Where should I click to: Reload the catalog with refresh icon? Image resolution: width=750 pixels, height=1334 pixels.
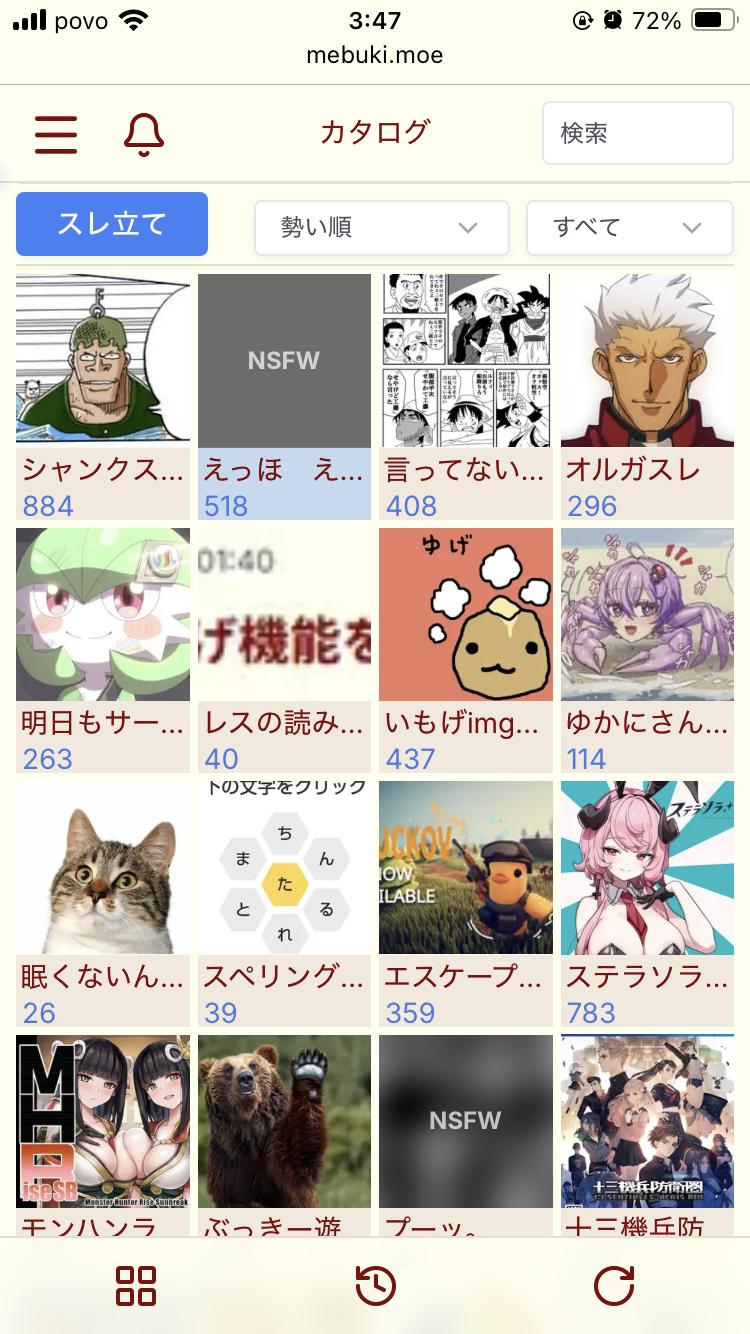click(x=614, y=1286)
